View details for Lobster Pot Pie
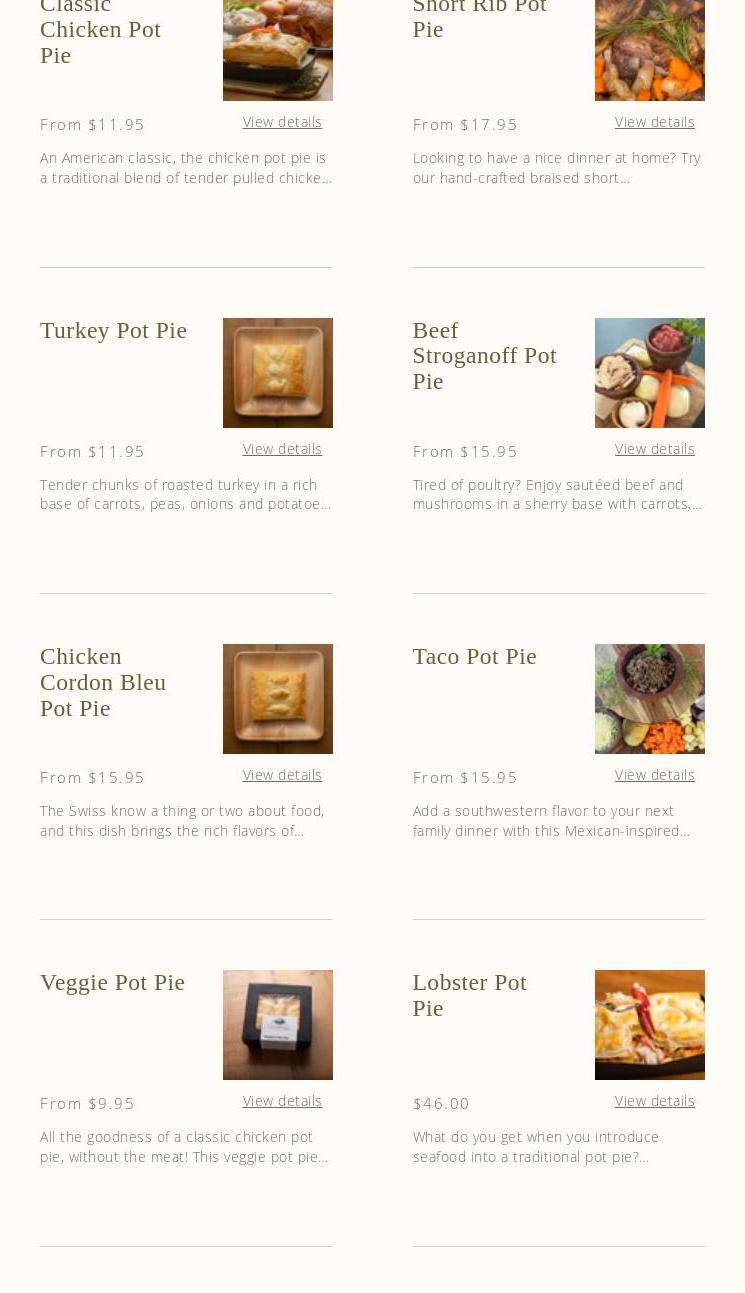This screenshot has width=745, height=1293. coord(654,1101)
